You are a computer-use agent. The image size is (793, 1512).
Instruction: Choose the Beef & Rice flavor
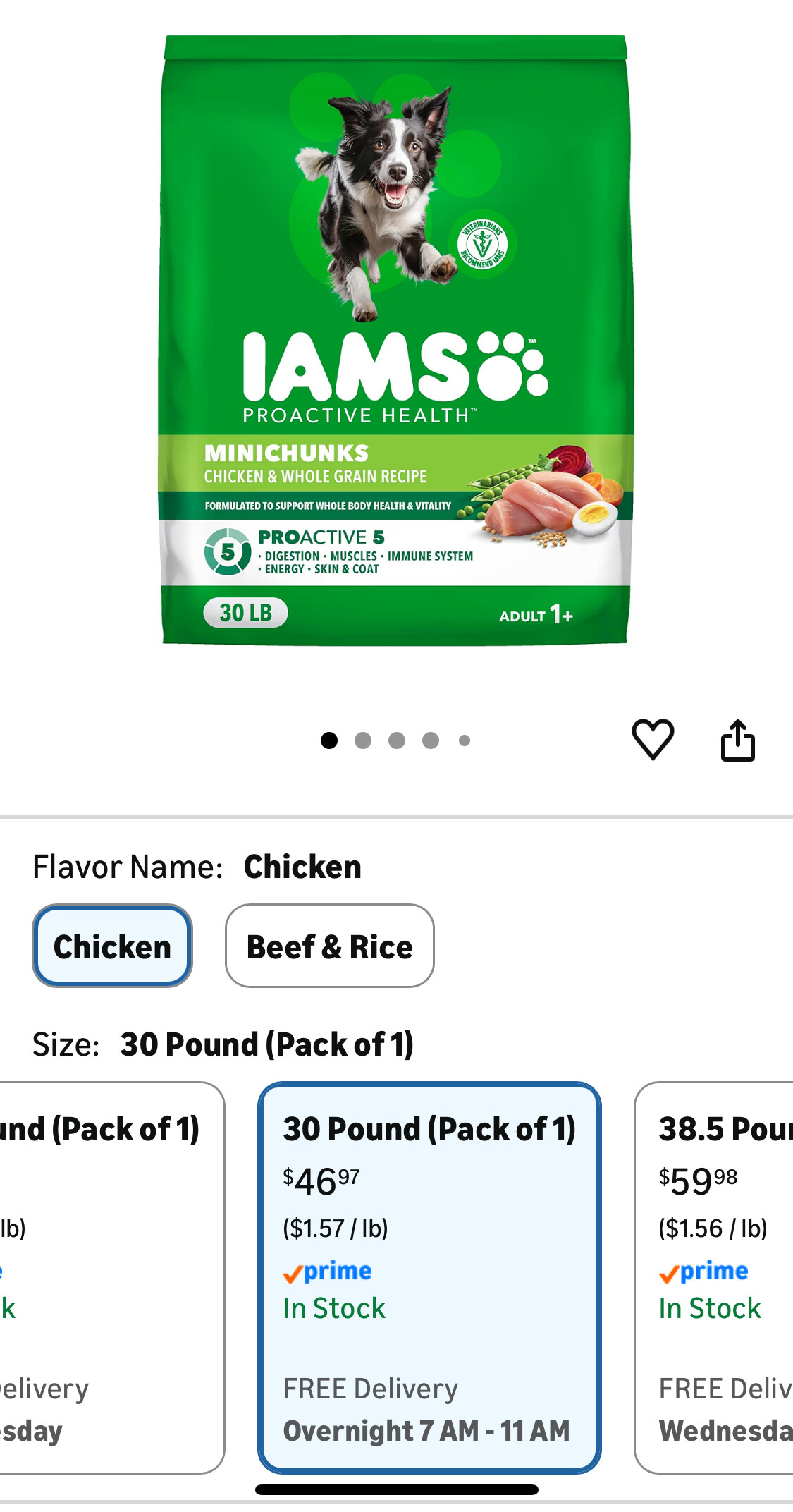329,946
